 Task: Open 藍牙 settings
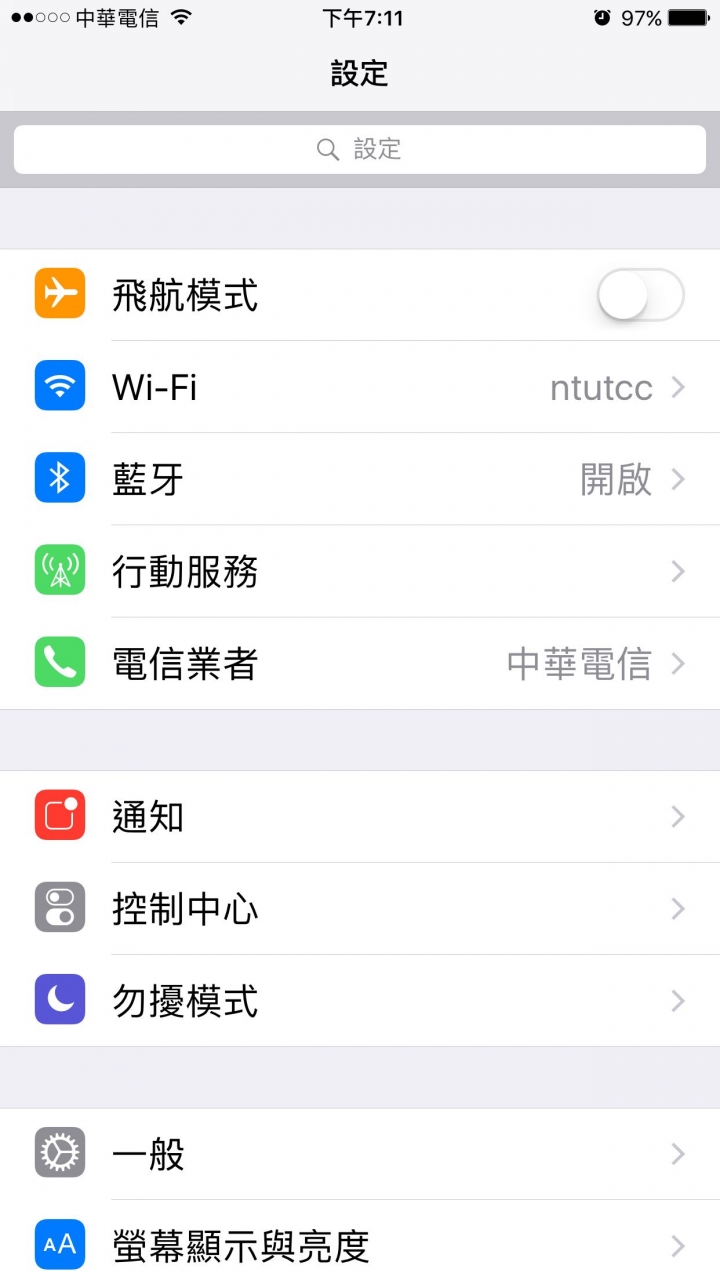click(360, 479)
